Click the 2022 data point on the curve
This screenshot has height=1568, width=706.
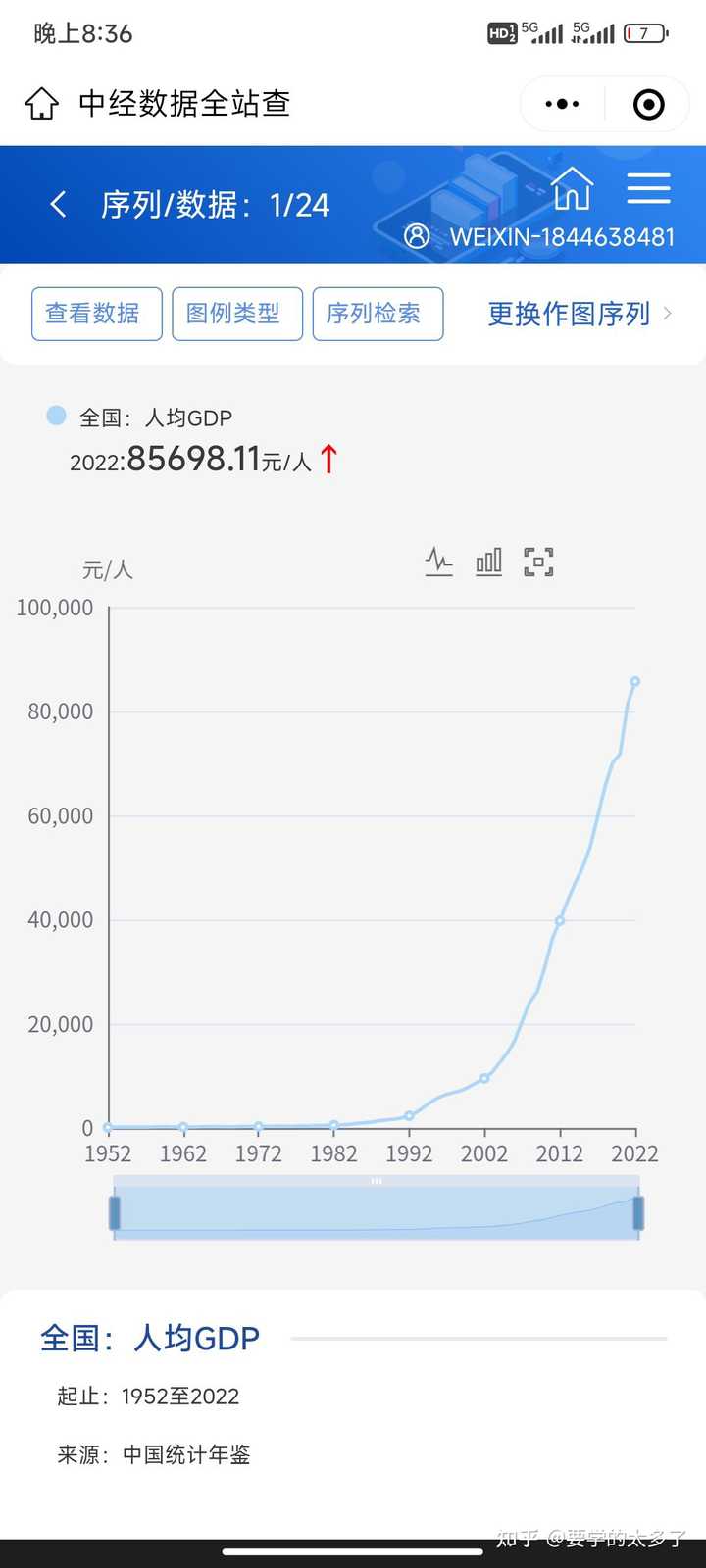(634, 680)
